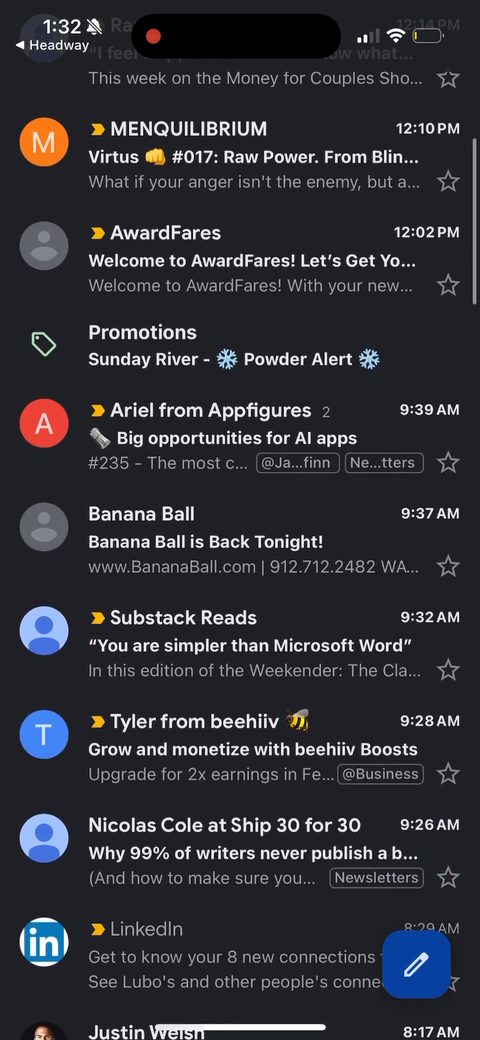Open the AwardFares welcome email

pos(240,259)
